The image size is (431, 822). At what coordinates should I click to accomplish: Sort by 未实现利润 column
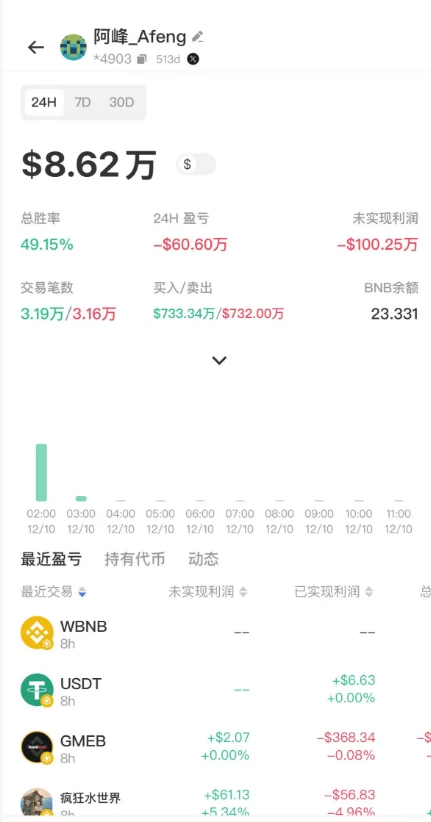[208, 592]
